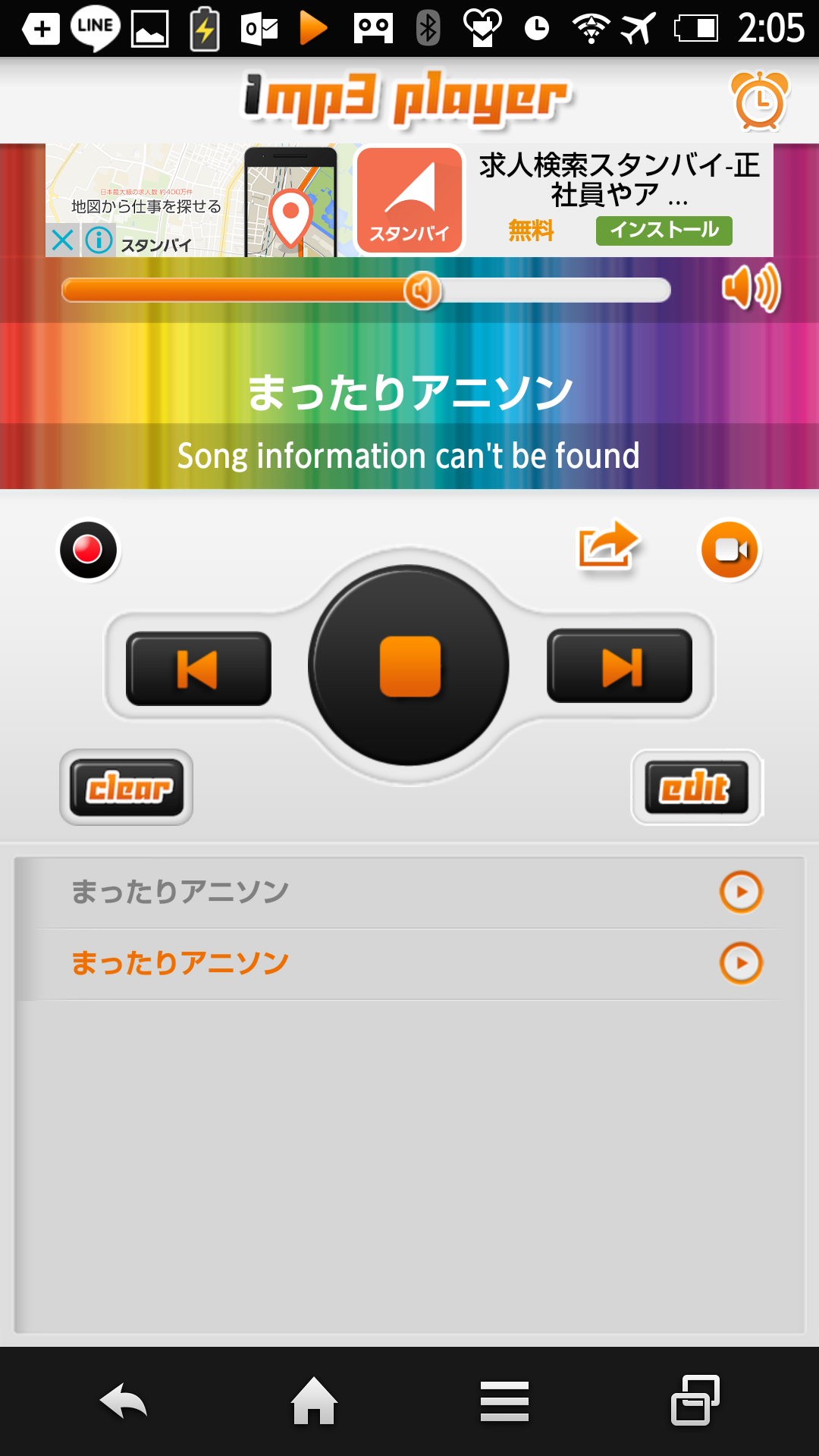
Task: Go back with the system back button
Action: 123,1401
